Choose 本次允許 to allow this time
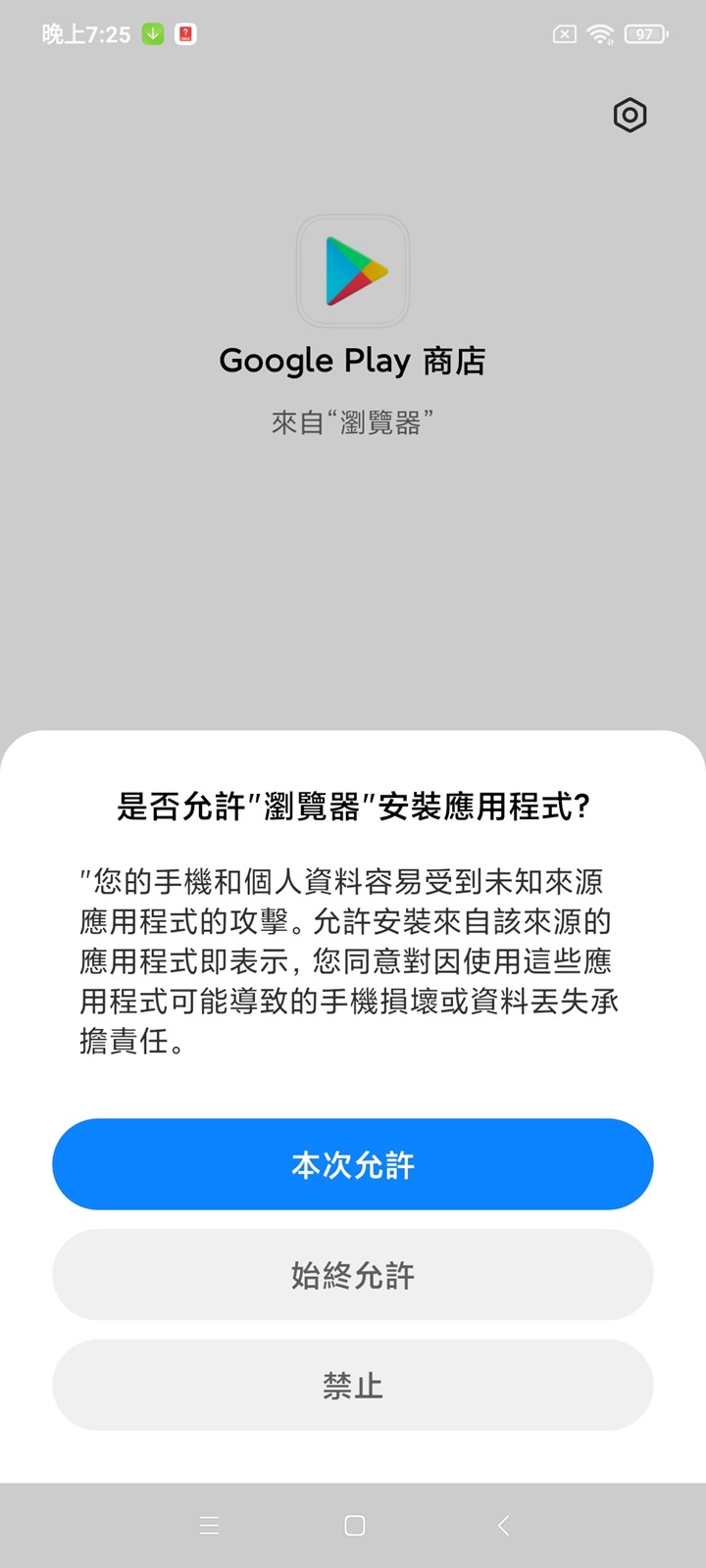 353,1164
